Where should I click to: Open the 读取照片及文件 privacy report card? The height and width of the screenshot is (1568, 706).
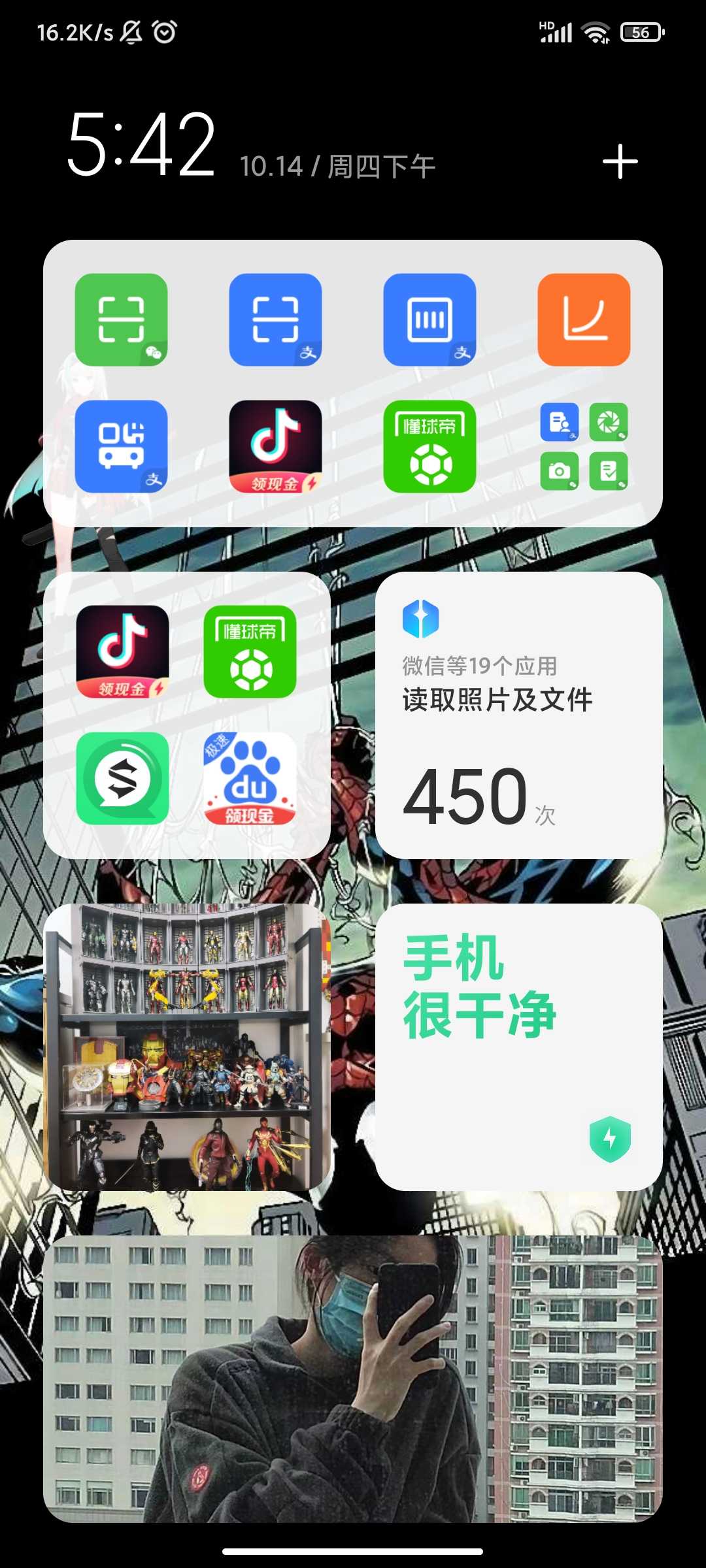coord(519,715)
